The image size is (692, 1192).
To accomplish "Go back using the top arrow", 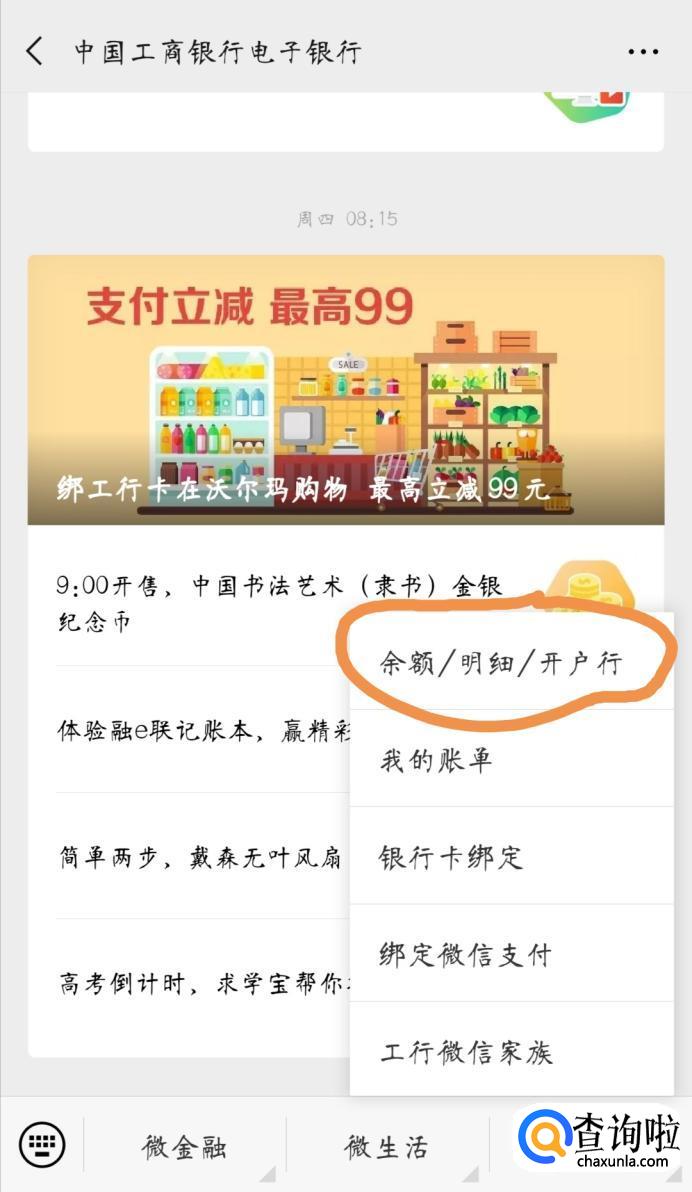I will click(x=35, y=51).
